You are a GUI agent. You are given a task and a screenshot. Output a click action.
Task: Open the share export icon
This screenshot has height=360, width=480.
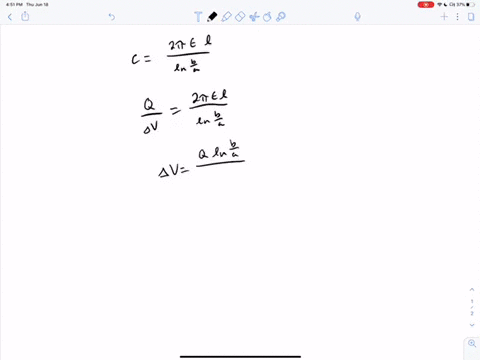tap(25, 16)
